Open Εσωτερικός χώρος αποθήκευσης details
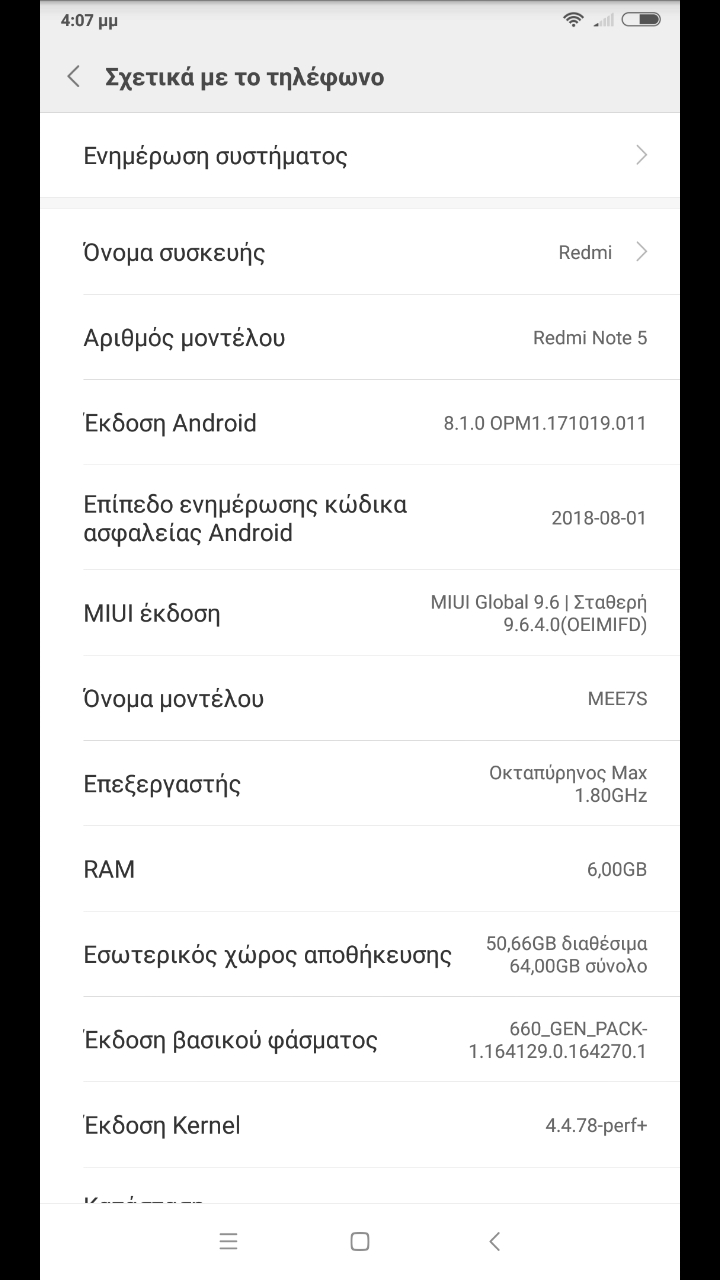This screenshot has height=1280, width=720. pyautogui.click(x=360, y=955)
